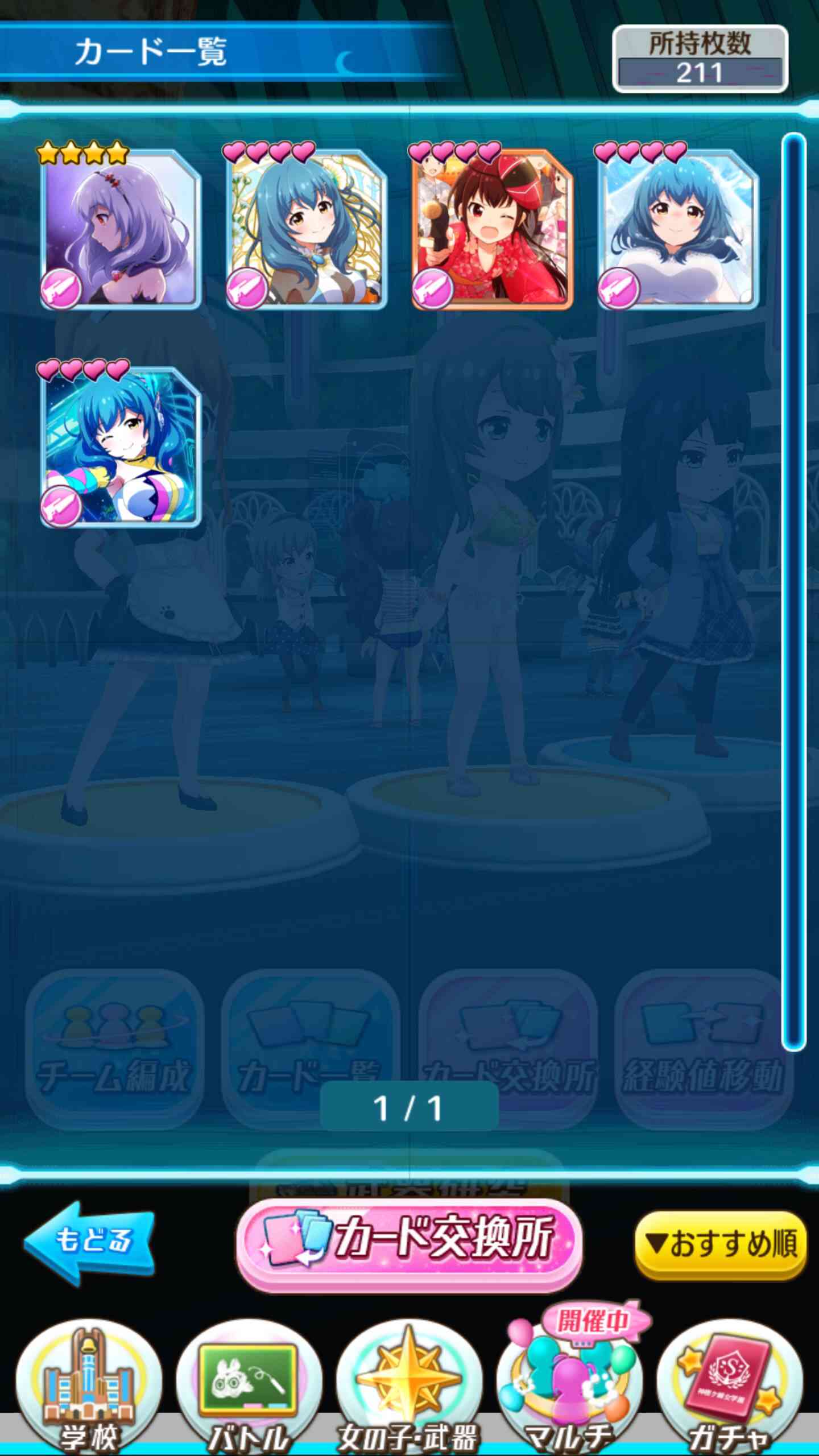Open the blue-haired bride veil card
819x1456 pixels.
(678, 227)
